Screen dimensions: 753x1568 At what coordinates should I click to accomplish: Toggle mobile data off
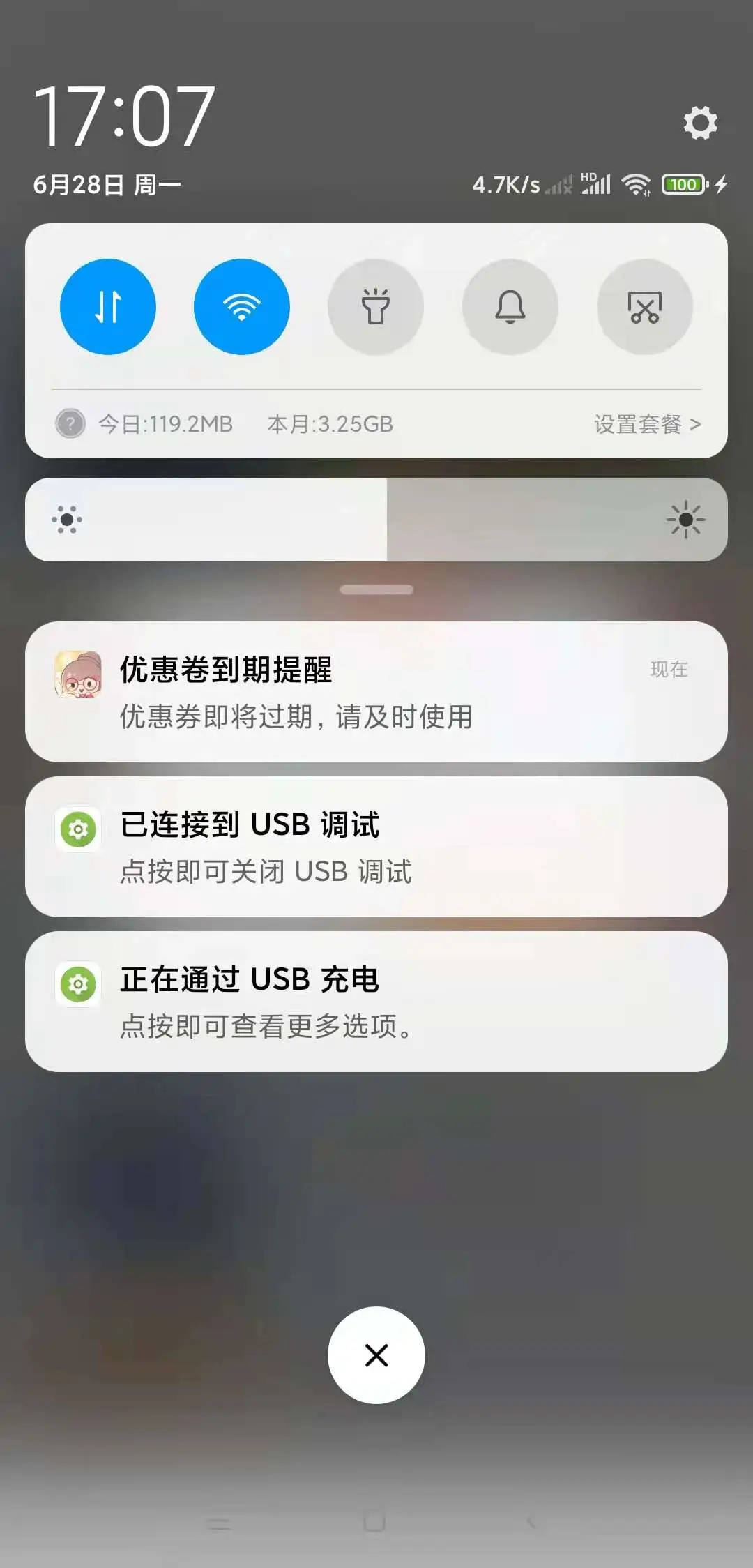tap(108, 307)
